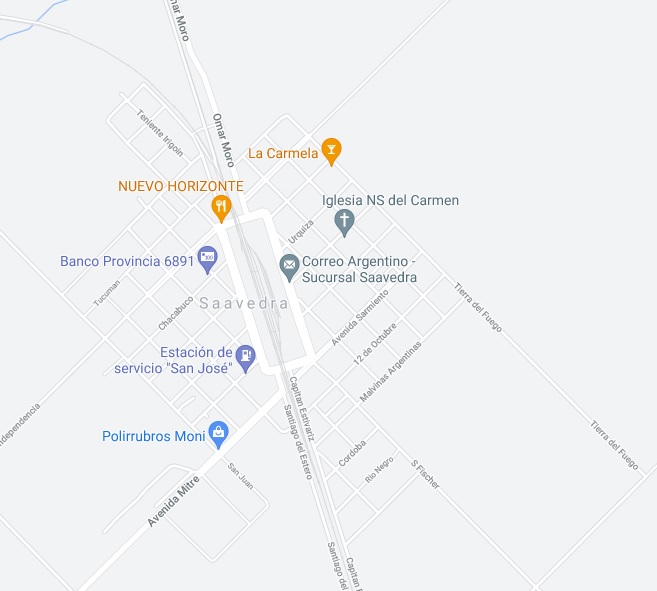The image size is (657, 591).
Task: Select the Correo Argentino Sucursal Saavedra marker
Action: (289, 267)
